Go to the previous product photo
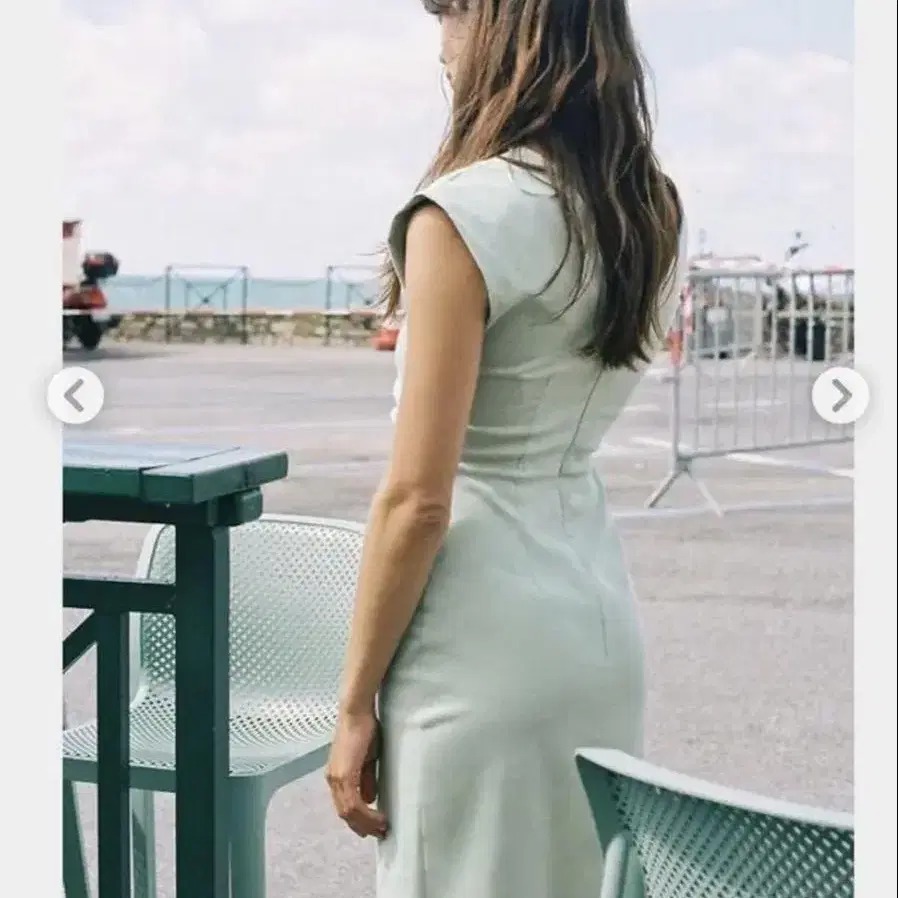The image size is (898, 898). click(x=76, y=395)
